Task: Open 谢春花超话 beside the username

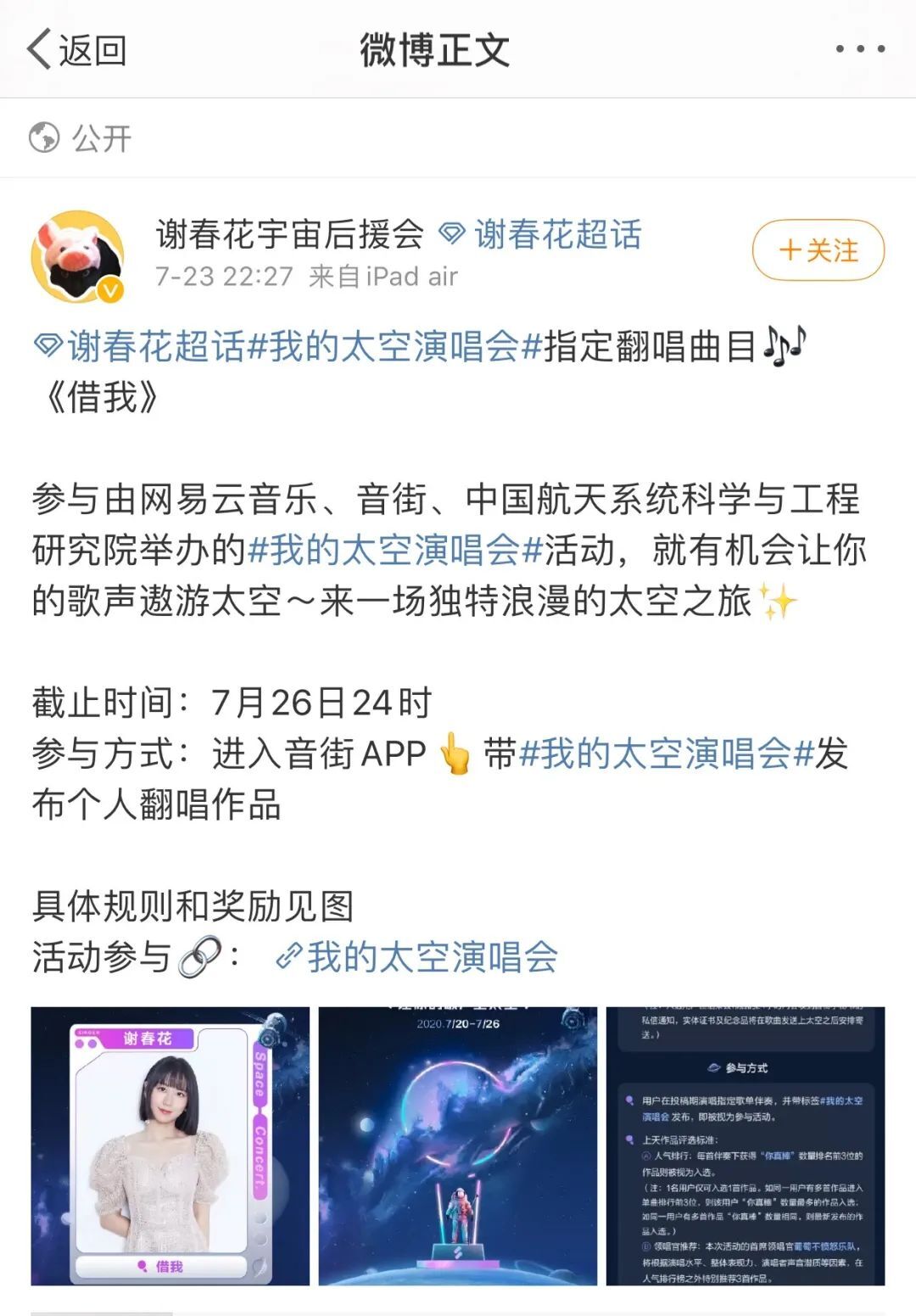Action: pyautogui.click(x=543, y=235)
